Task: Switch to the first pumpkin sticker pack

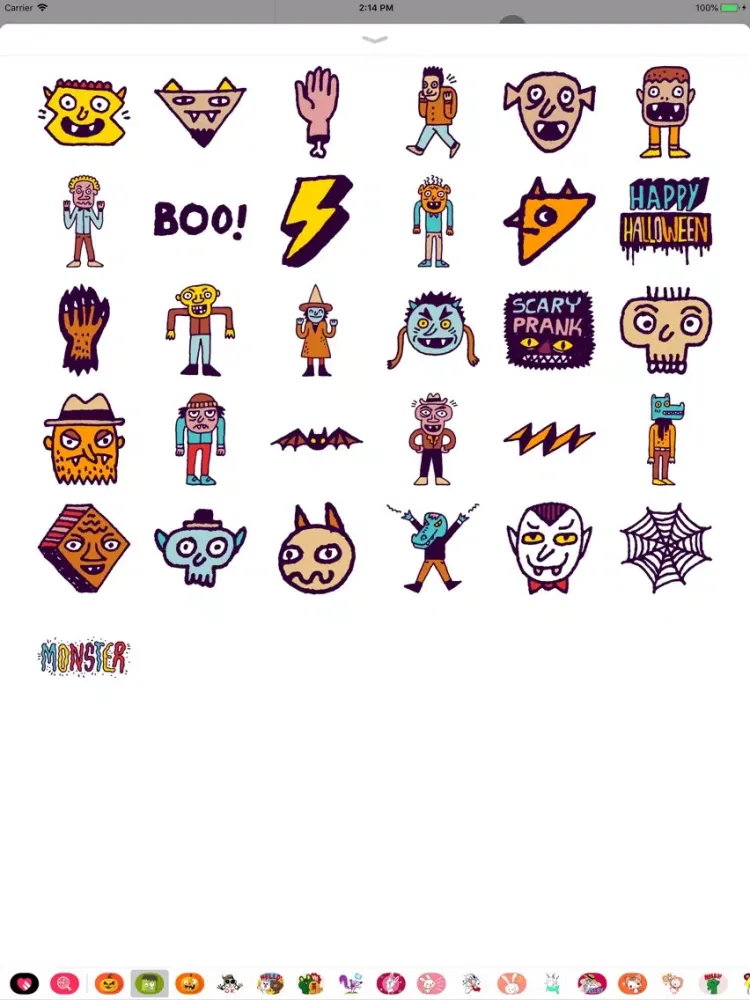Action: (x=109, y=984)
